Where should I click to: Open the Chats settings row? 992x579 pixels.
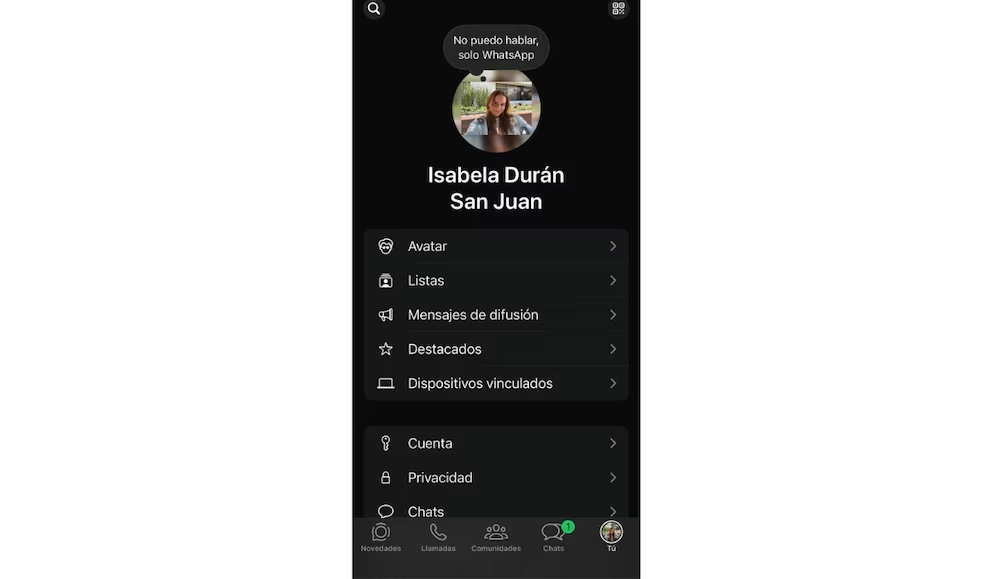pos(496,510)
